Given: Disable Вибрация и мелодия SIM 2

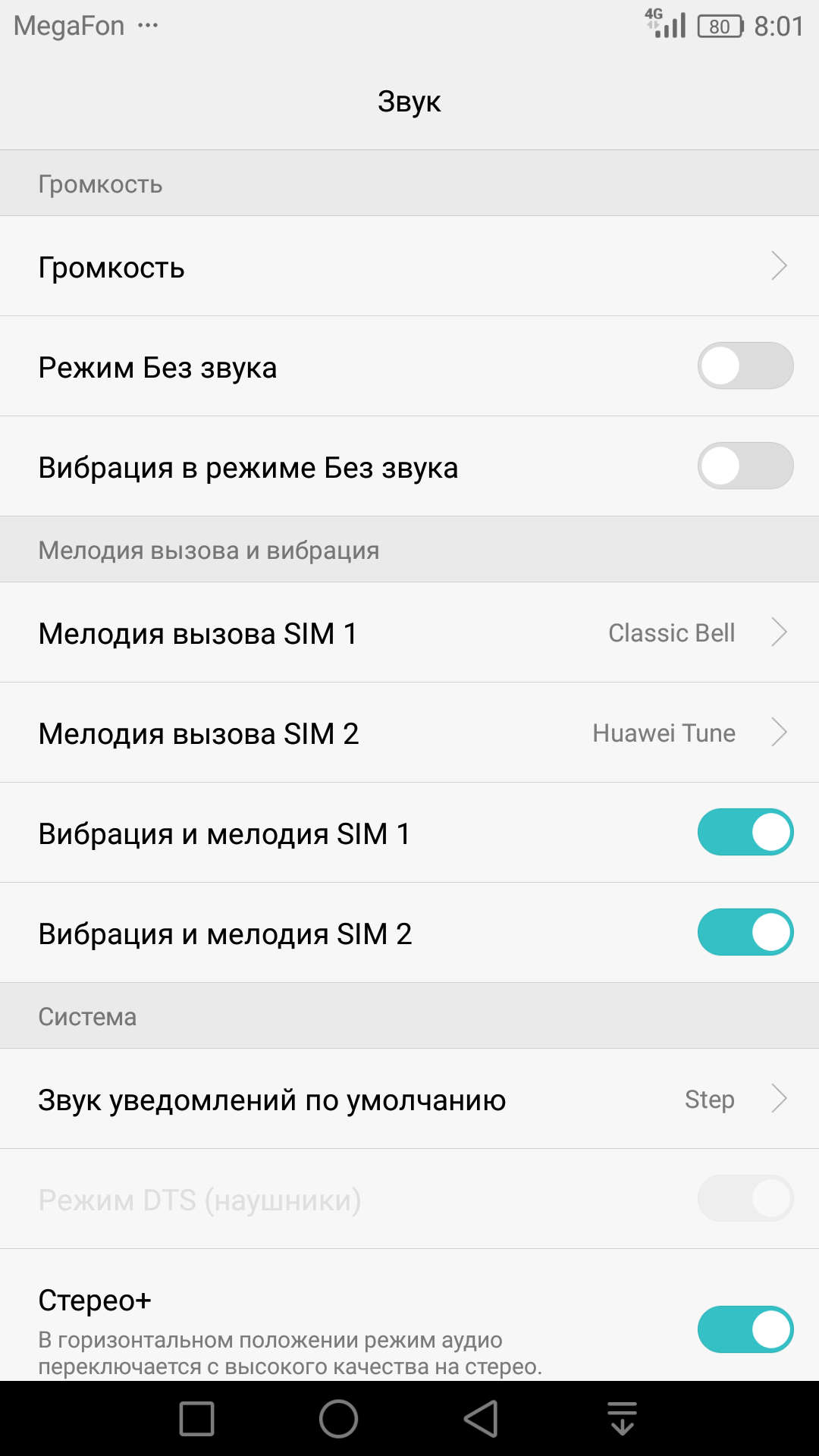Looking at the screenshot, I should point(745,933).
